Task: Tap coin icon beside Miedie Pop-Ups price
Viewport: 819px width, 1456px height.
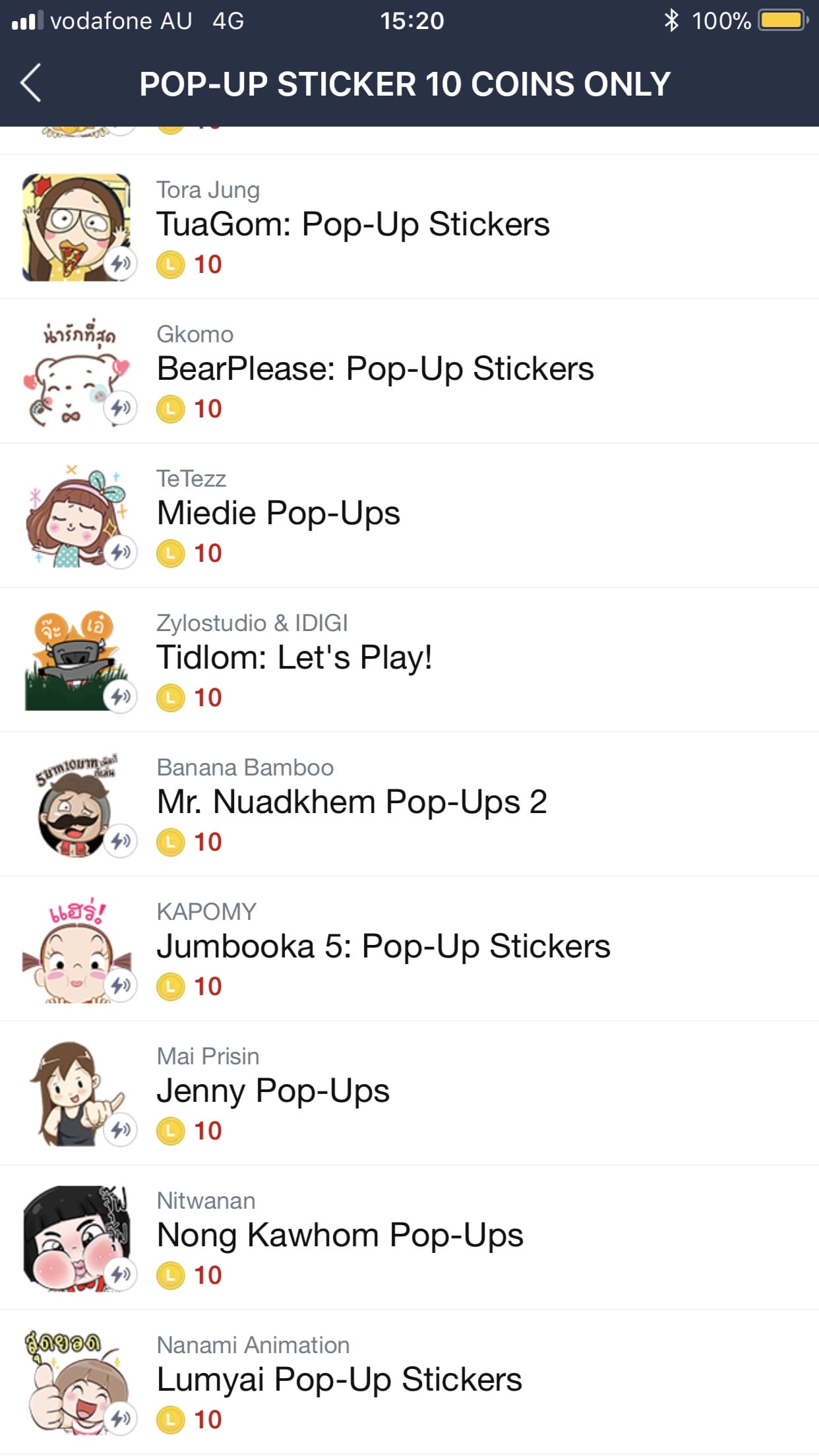Action: (171, 553)
